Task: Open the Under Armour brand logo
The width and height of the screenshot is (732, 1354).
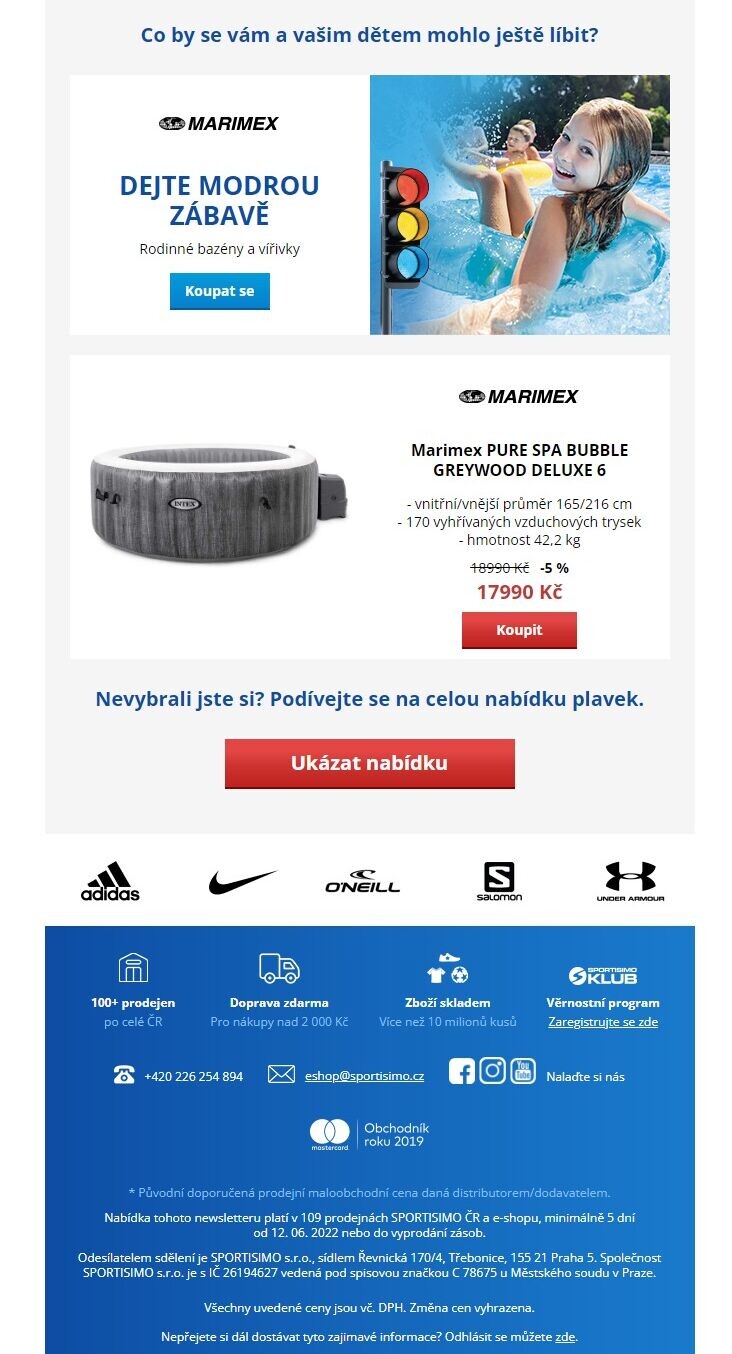Action: pyautogui.click(x=630, y=881)
